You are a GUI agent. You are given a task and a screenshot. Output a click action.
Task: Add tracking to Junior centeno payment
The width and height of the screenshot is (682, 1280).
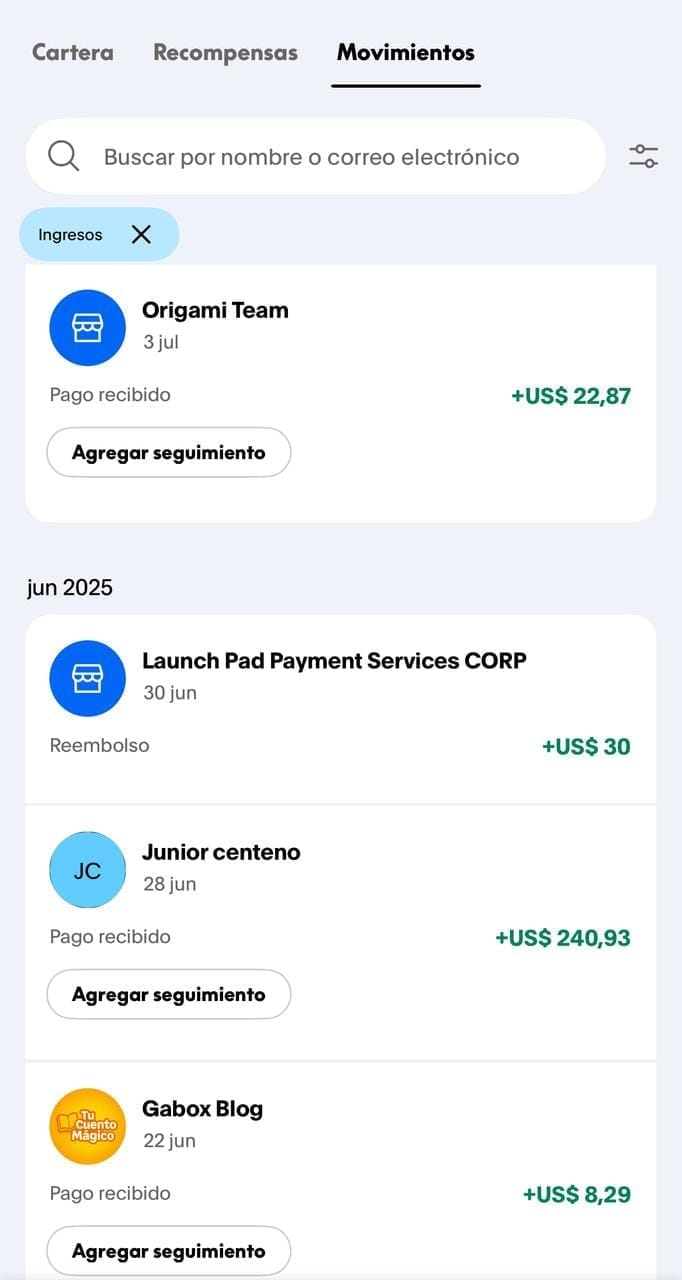click(x=169, y=994)
